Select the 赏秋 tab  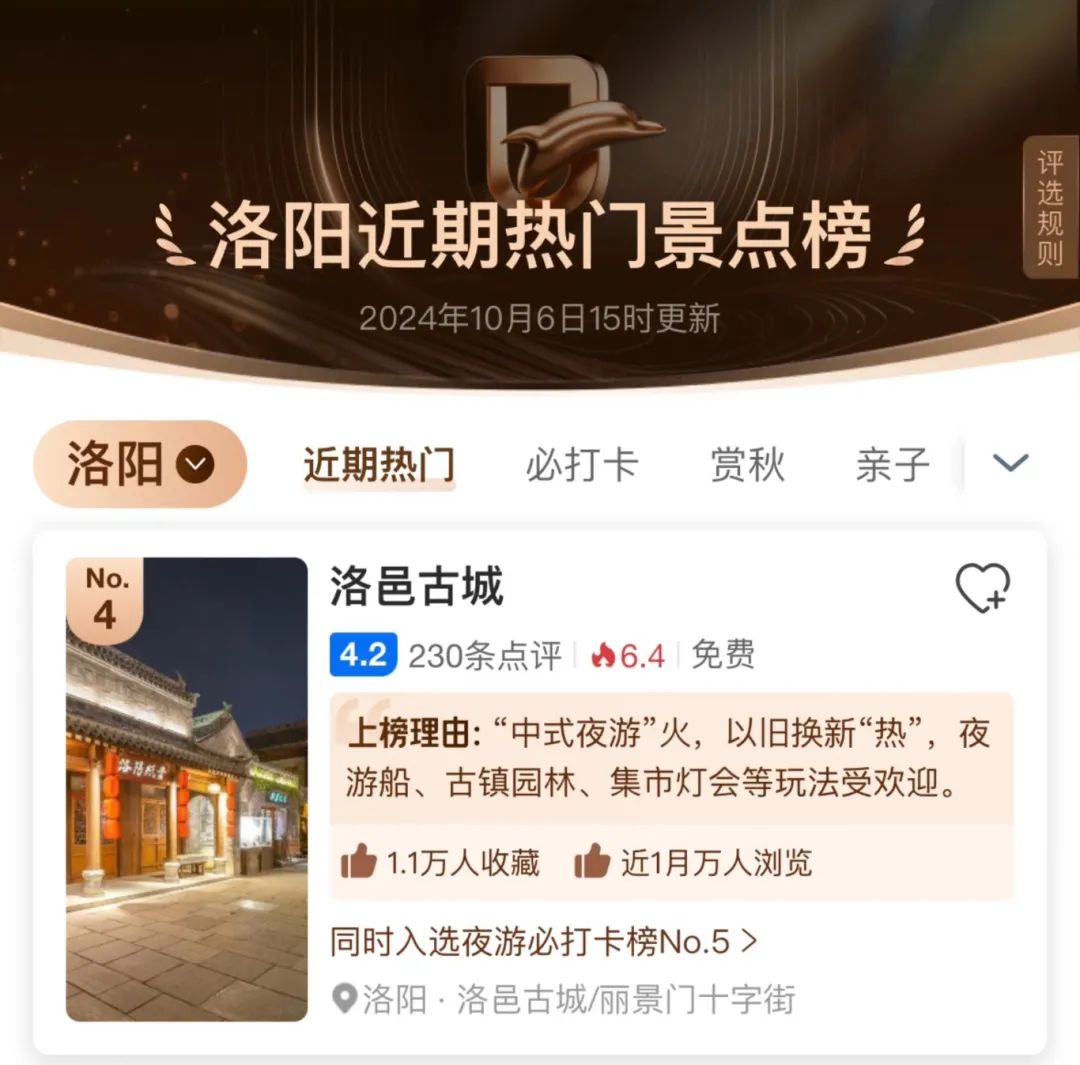click(x=747, y=465)
